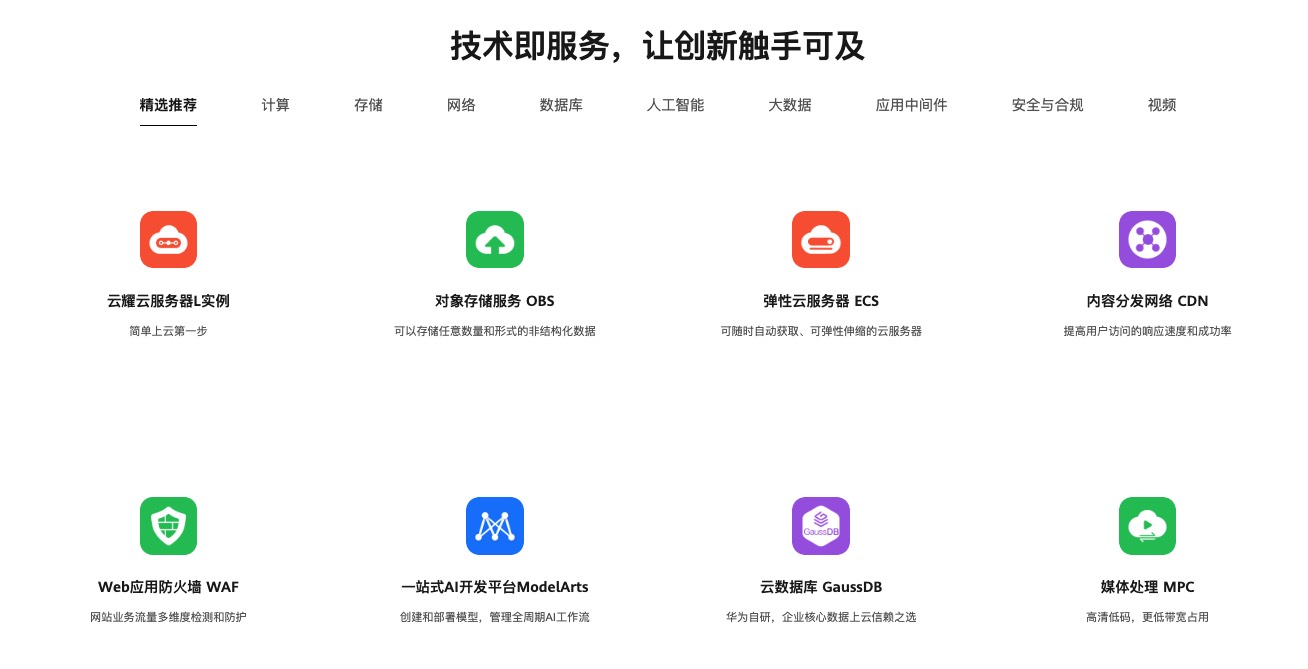This screenshot has height=669, width=1308.
Task: Switch to the 应用中间件 tab
Action: (911, 105)
